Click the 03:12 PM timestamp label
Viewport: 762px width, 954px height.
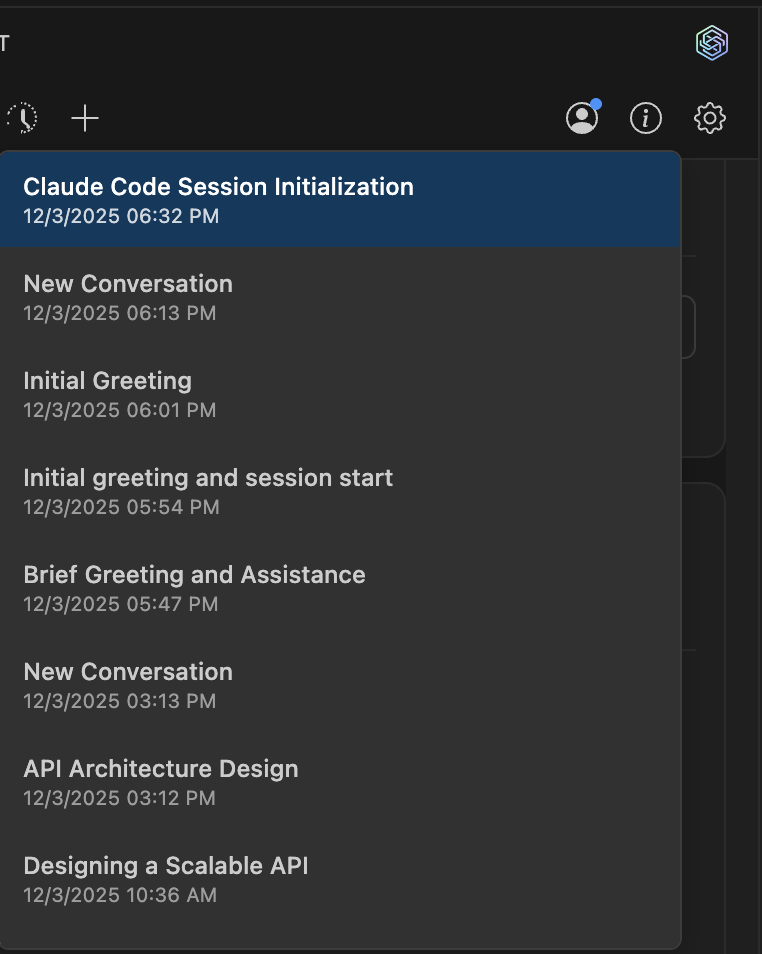(x=120, y=798)
